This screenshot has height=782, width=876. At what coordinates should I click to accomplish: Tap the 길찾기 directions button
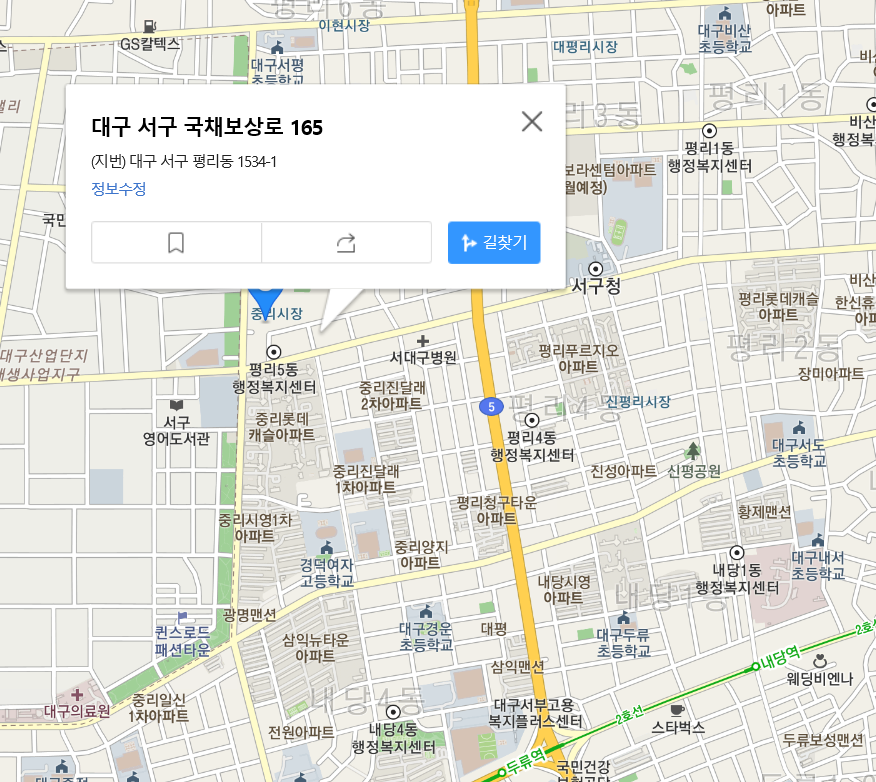(494, 243)
